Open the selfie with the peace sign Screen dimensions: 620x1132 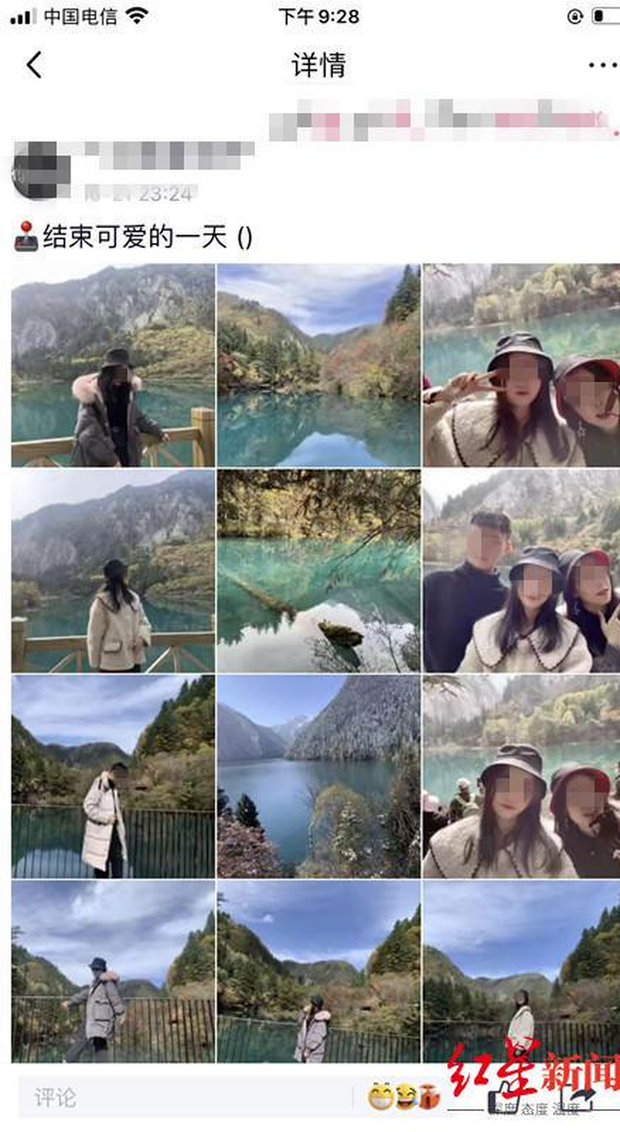[521, 365]
